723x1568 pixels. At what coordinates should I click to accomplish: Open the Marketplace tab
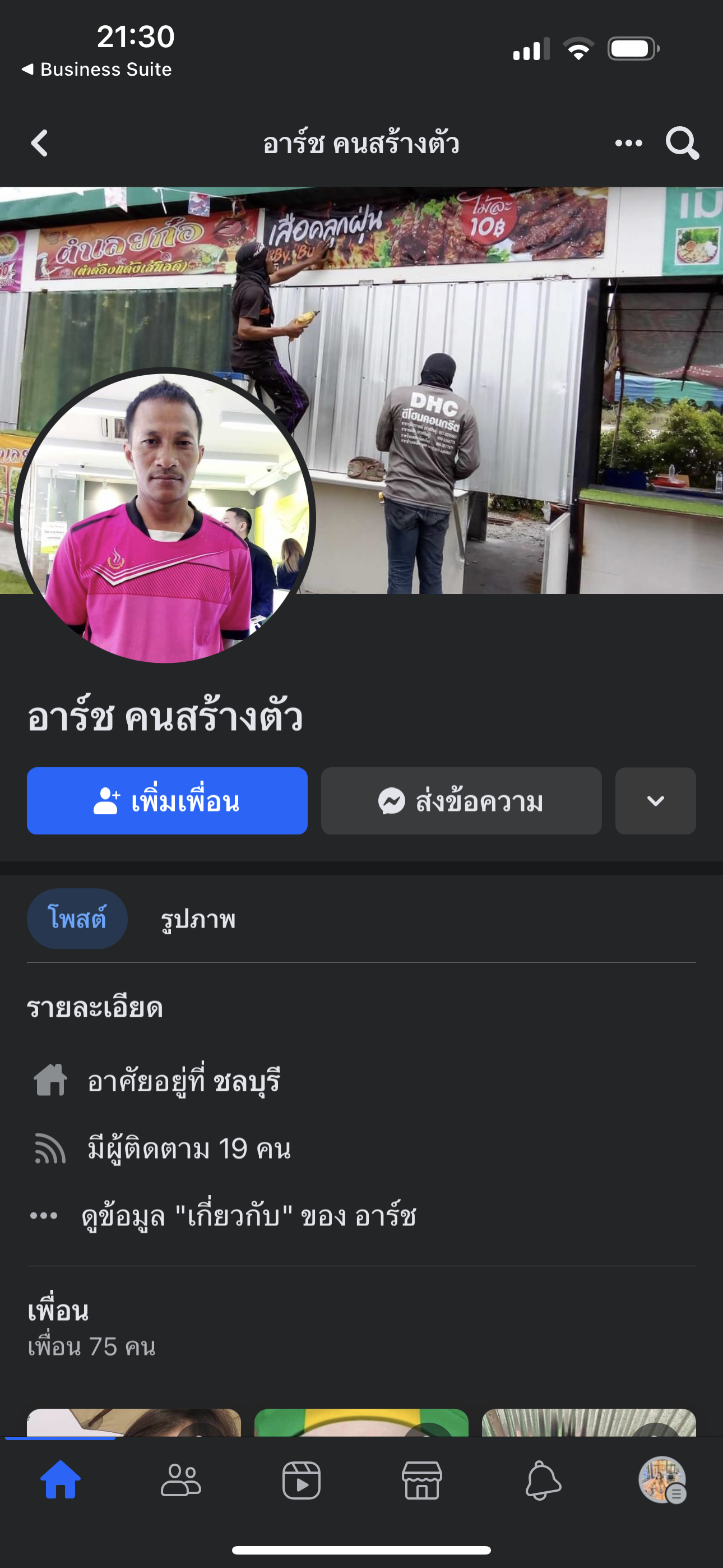(x=421, y=1480)
